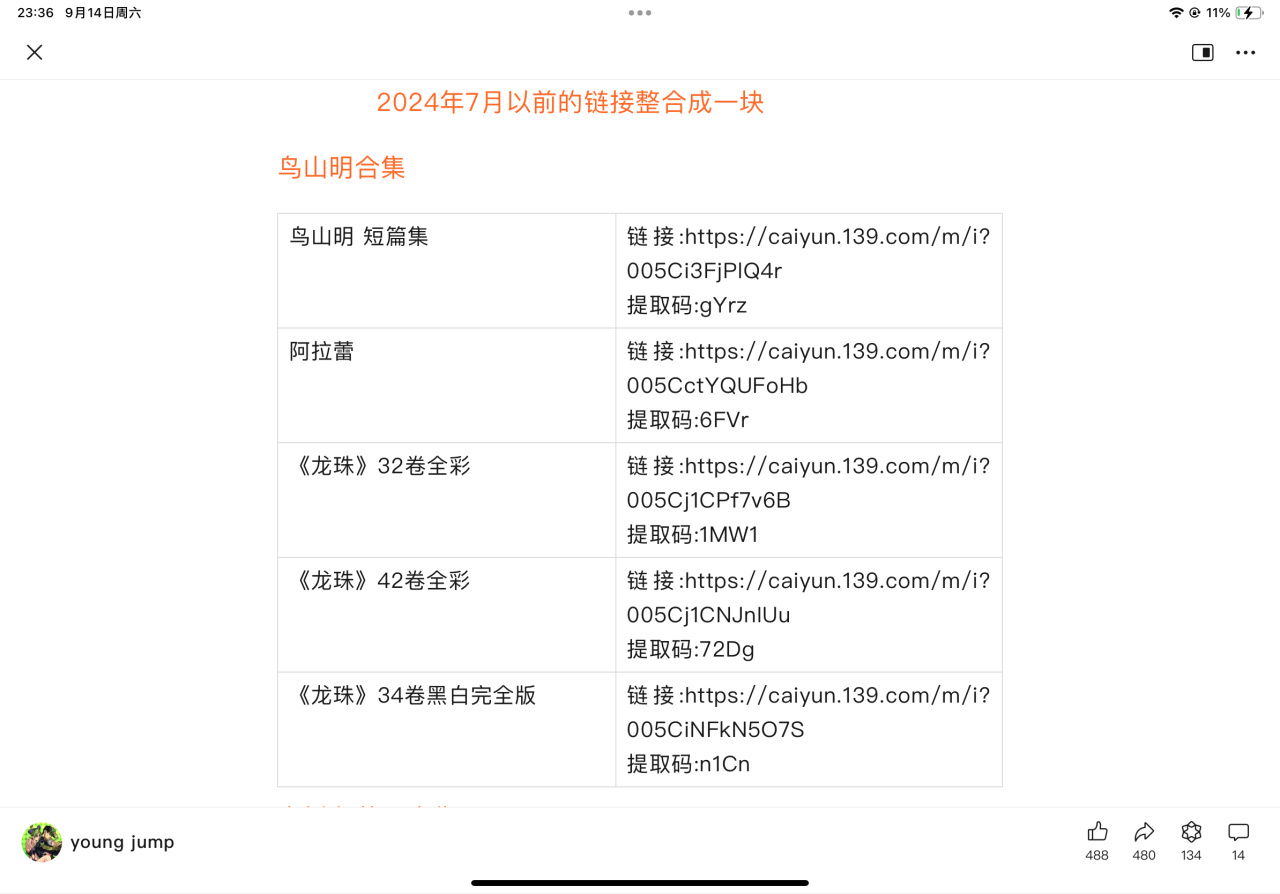The image size is (1280, 894).
Task: Open the floating window icon
Action: pyautogui.click(x=1202, y=53)
